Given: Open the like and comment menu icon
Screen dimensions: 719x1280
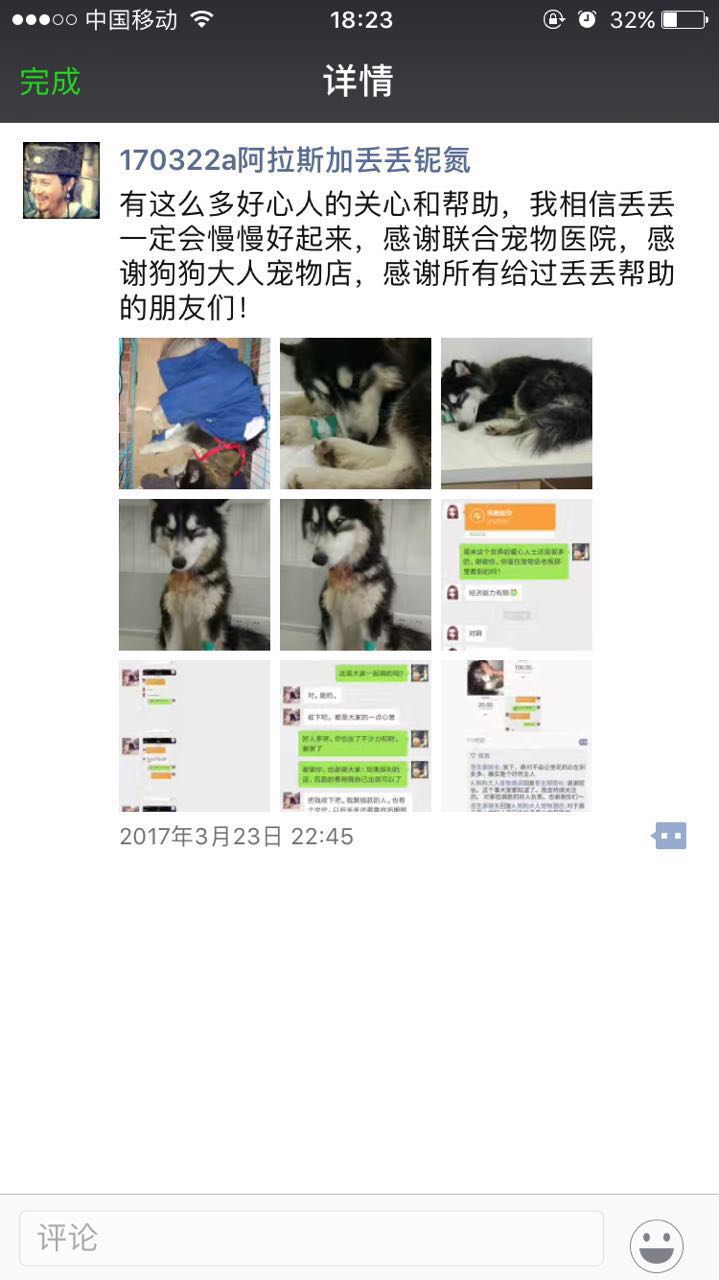Looking at the screenshot, I should point(669,835).
